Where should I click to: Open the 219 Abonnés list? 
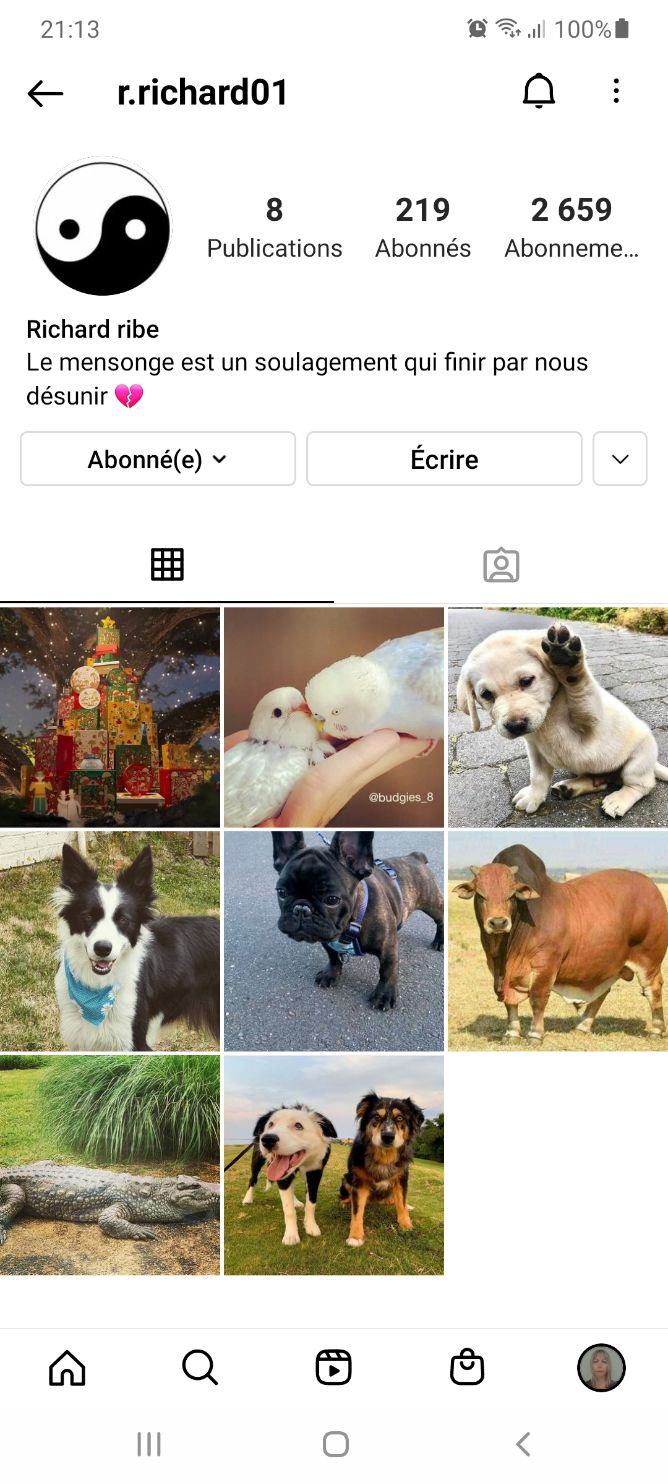click(422, 227)
